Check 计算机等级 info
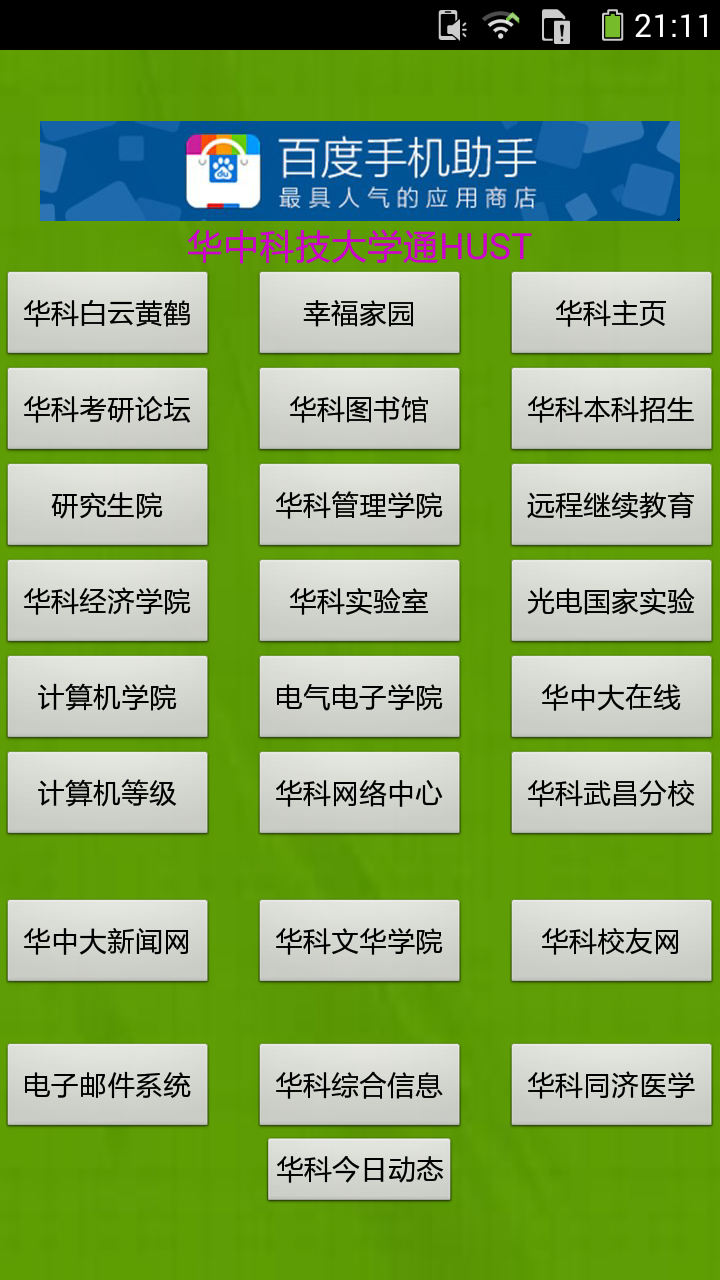The width and height of the screenshot is (720, 1280). click(107, 792)
